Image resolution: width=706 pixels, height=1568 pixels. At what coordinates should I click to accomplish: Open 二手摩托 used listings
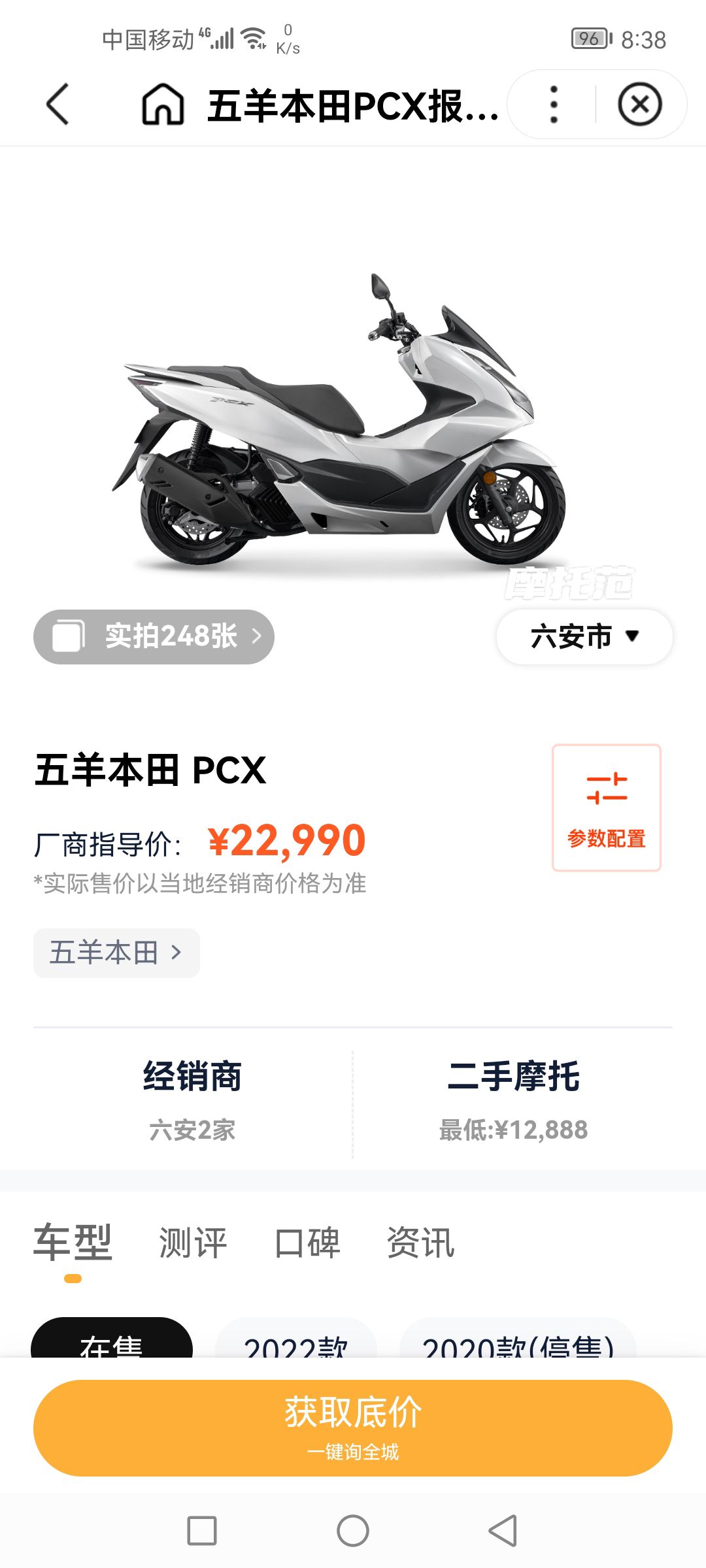click(513, 1099)
